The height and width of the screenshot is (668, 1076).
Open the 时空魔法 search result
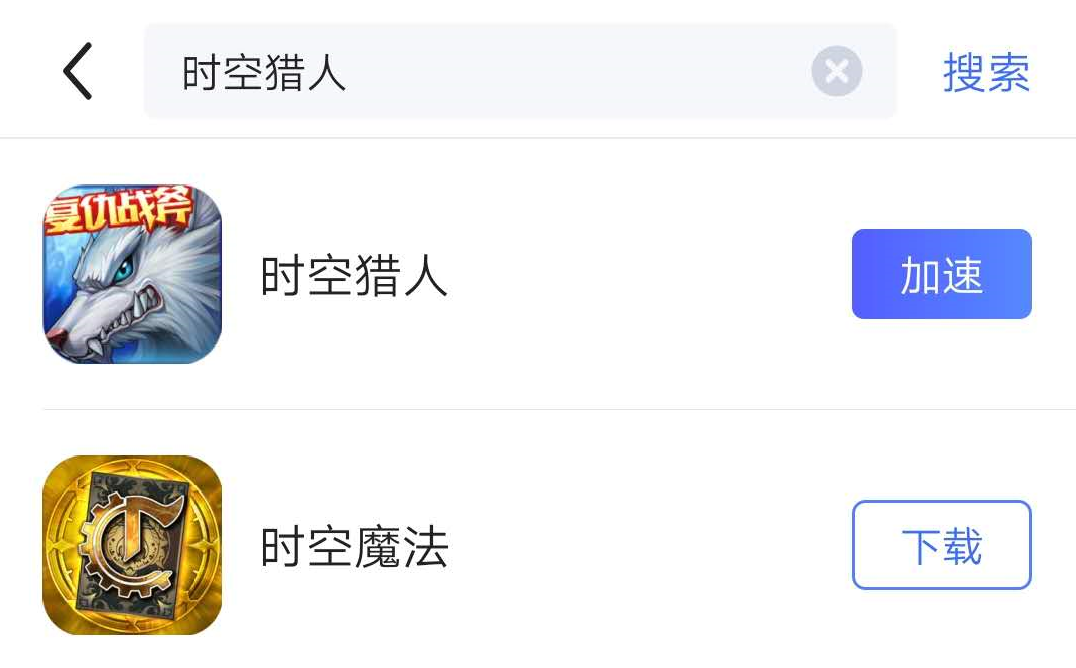(x=354, y=547)
